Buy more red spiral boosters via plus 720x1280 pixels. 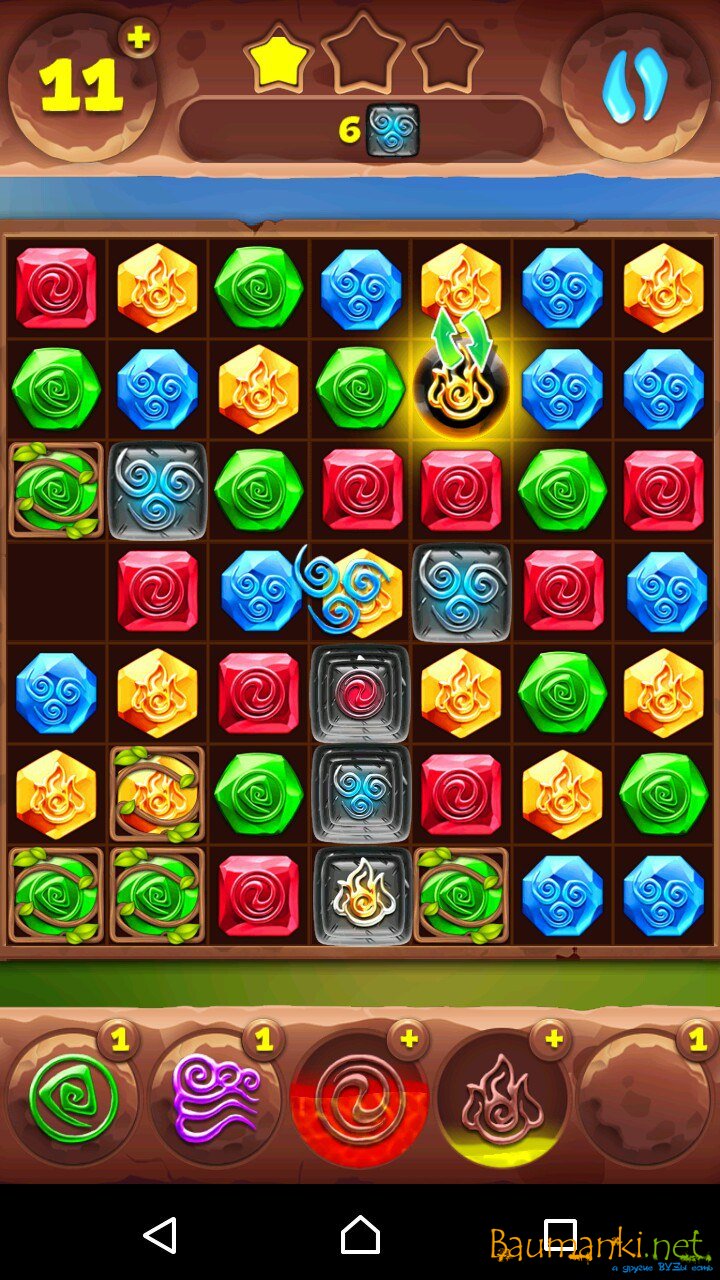(408, 1040)
